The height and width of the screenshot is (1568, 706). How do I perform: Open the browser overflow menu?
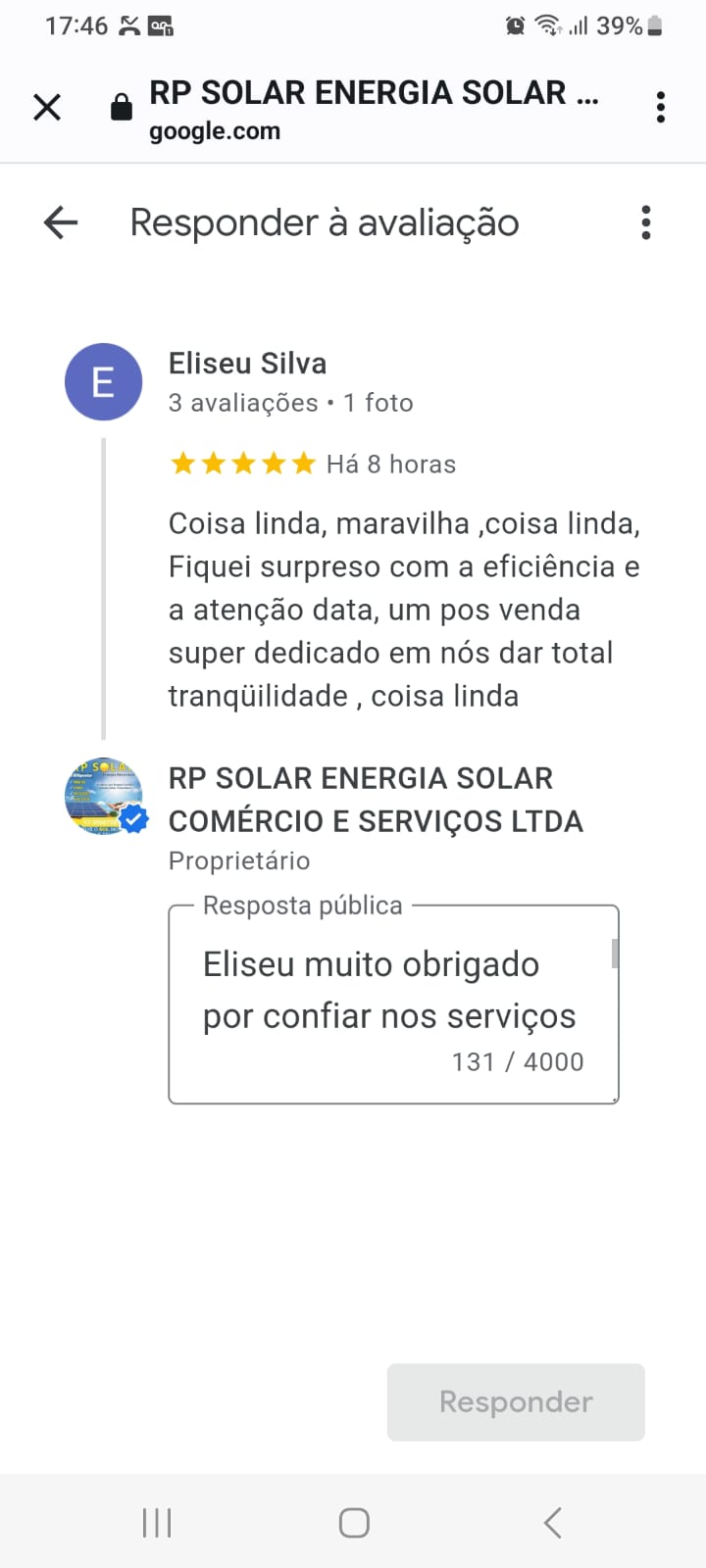pyautogui.click(x=661, y=107)
